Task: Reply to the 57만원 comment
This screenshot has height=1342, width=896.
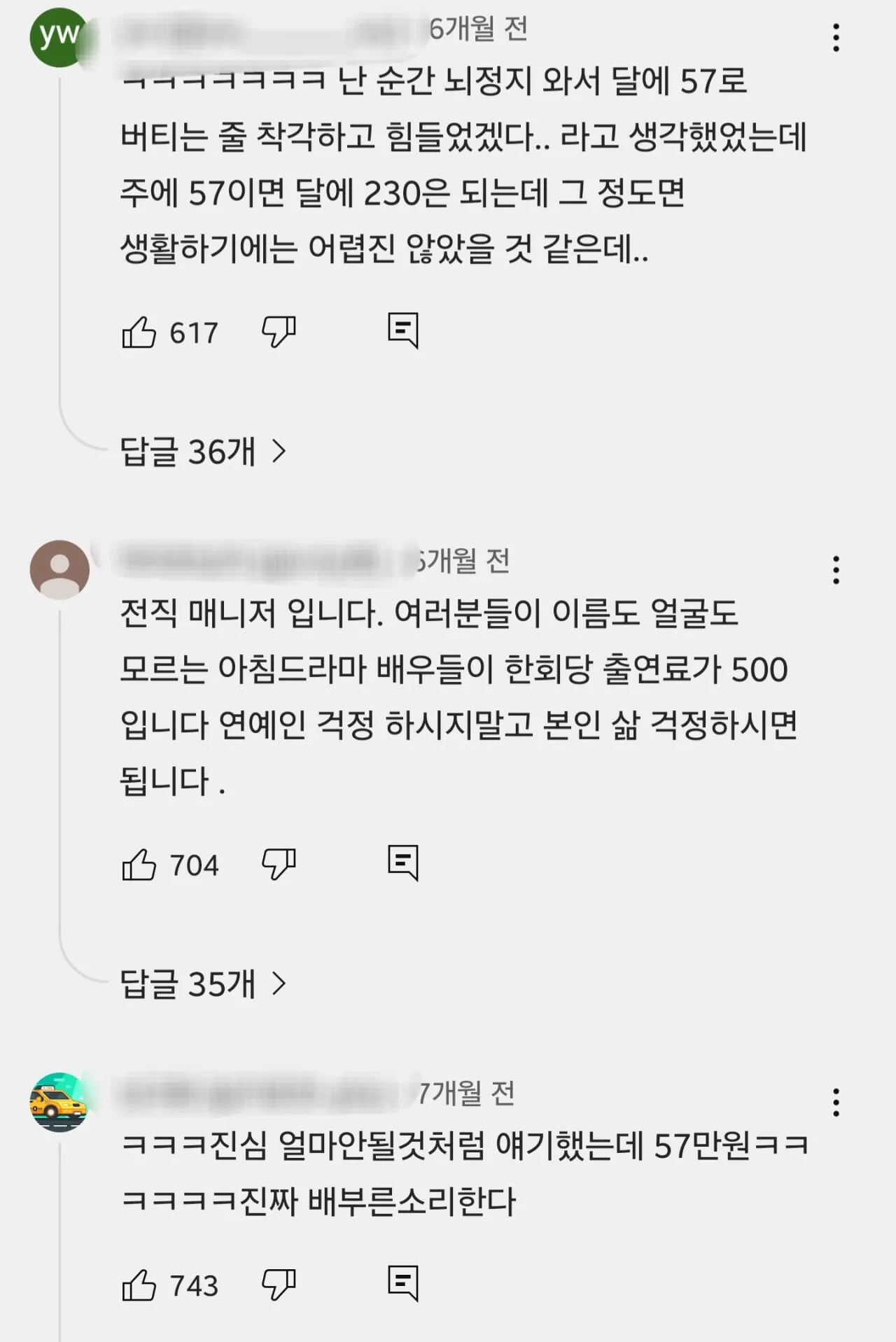Action: tap(403, 1283)
